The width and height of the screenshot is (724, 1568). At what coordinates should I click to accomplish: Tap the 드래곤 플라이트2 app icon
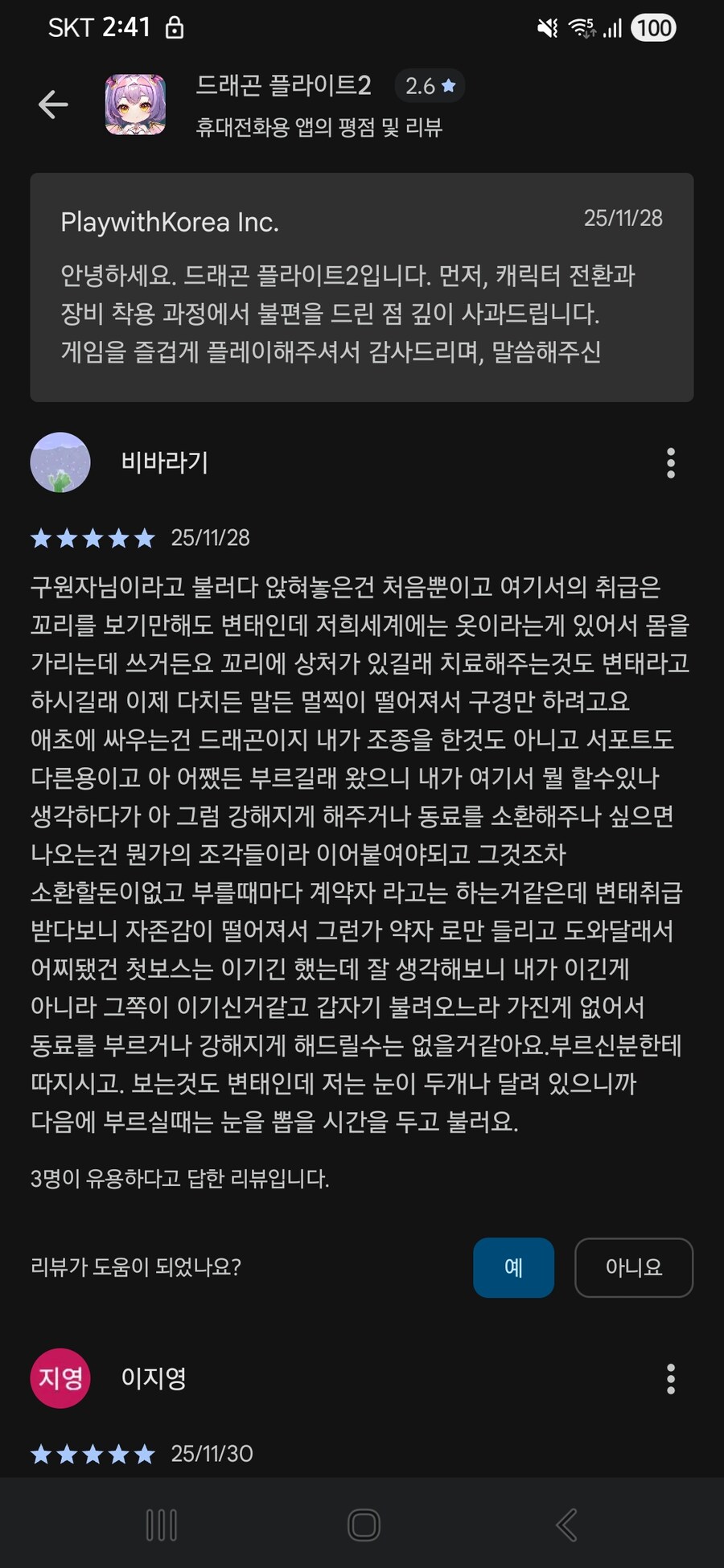tap(136, 105)
